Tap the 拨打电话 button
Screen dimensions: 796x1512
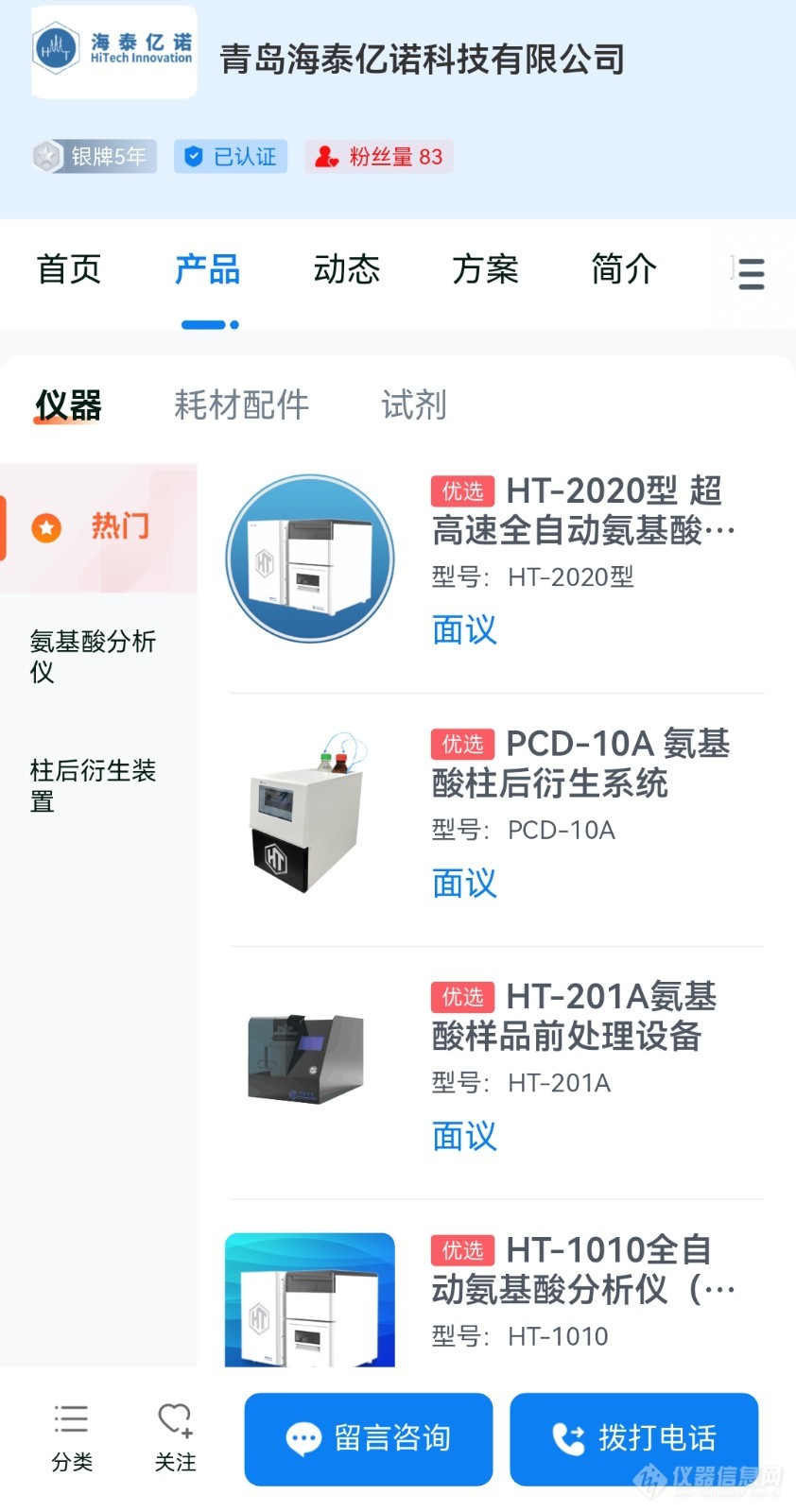pyautogui.click(x=633, y=1437)
